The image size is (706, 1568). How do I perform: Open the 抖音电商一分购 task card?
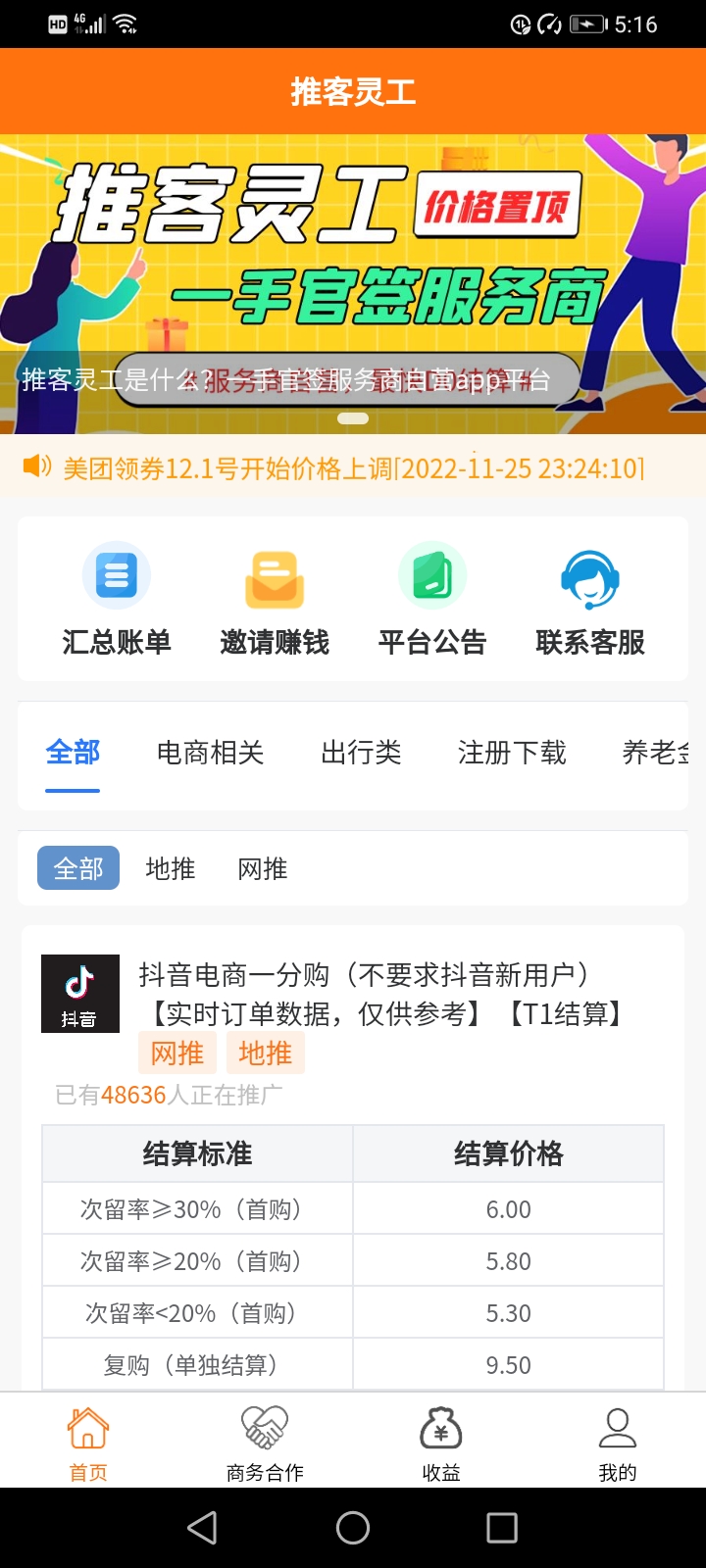point(363,994)
